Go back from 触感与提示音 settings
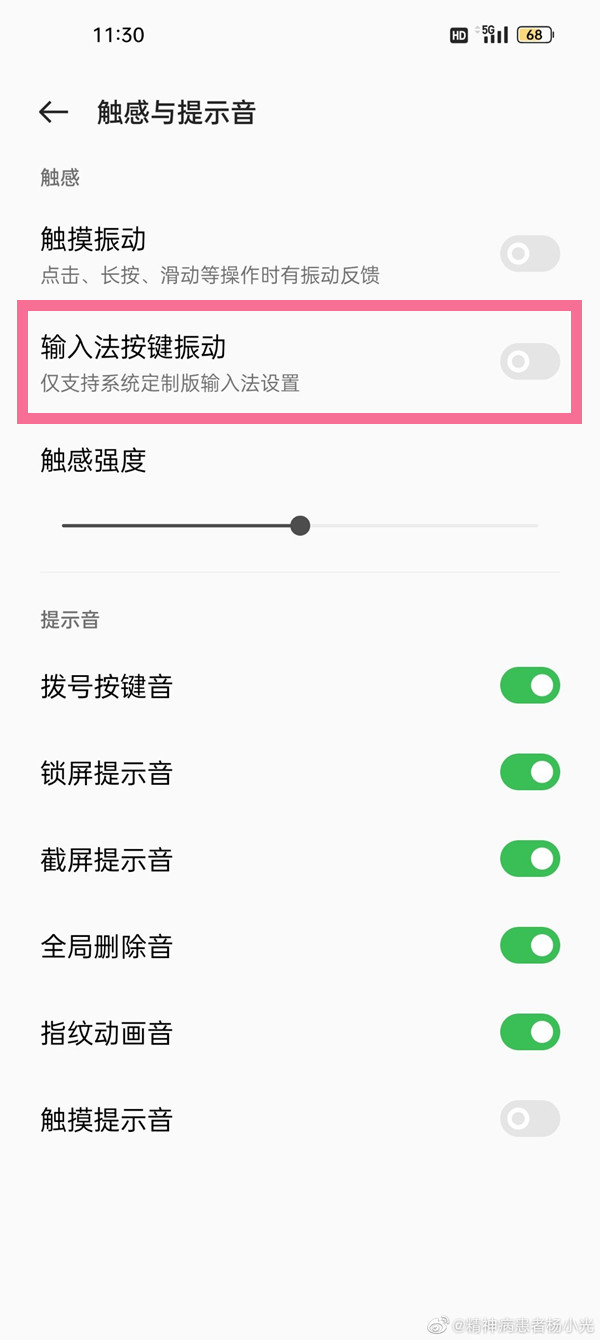 [53, 112]
